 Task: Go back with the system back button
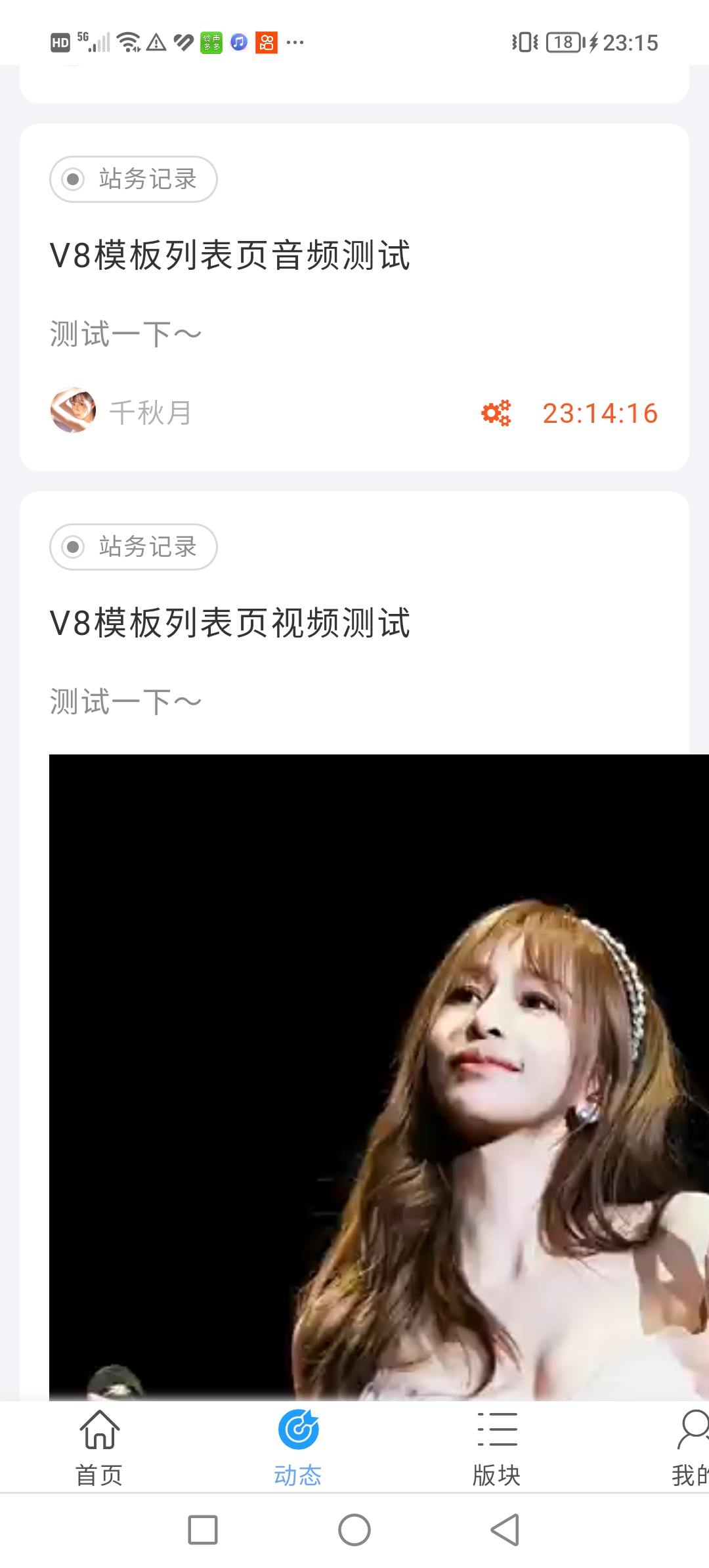505,1530
